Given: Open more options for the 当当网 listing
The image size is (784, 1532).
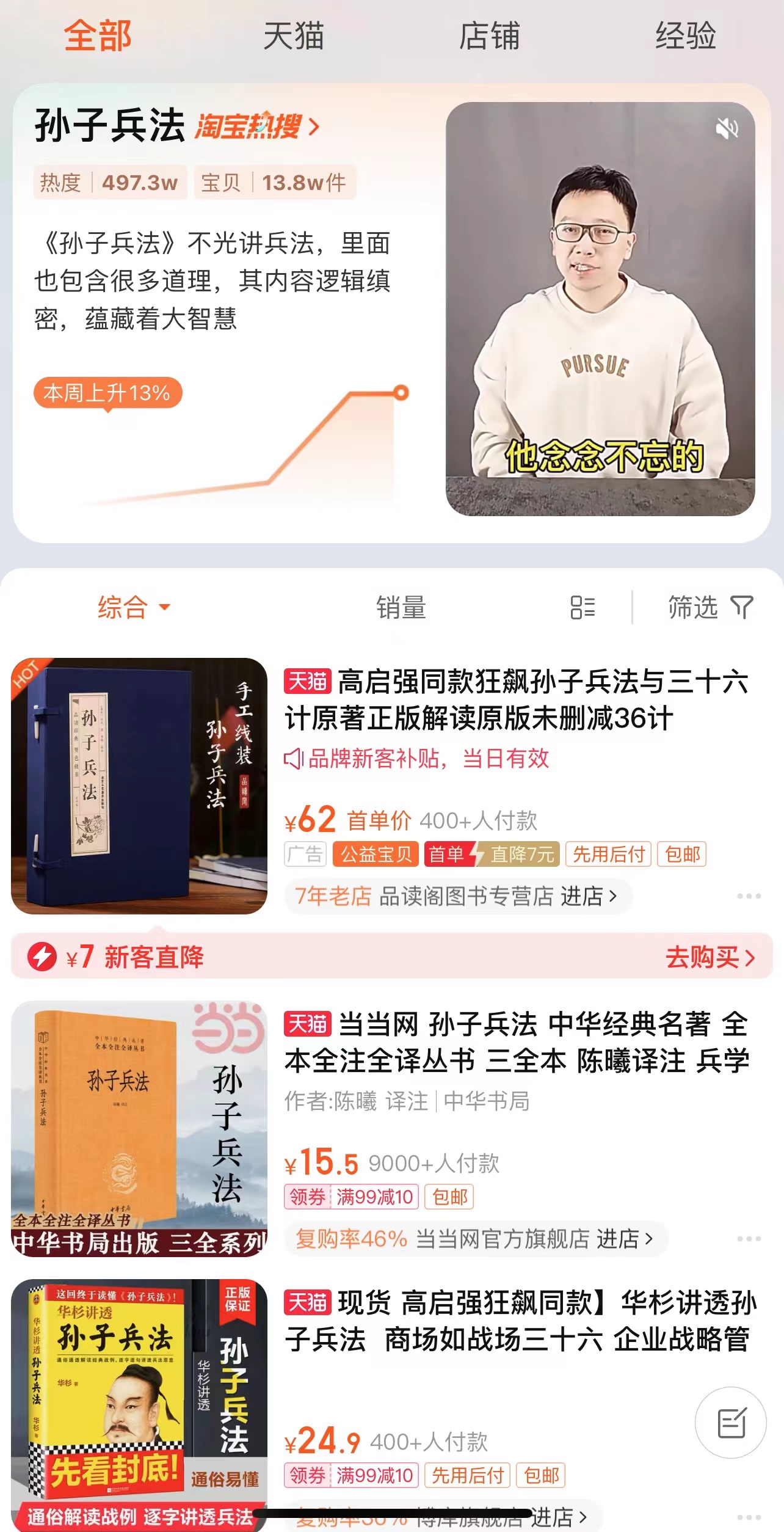Looking at the screenshot, I should click(749, 1239).
